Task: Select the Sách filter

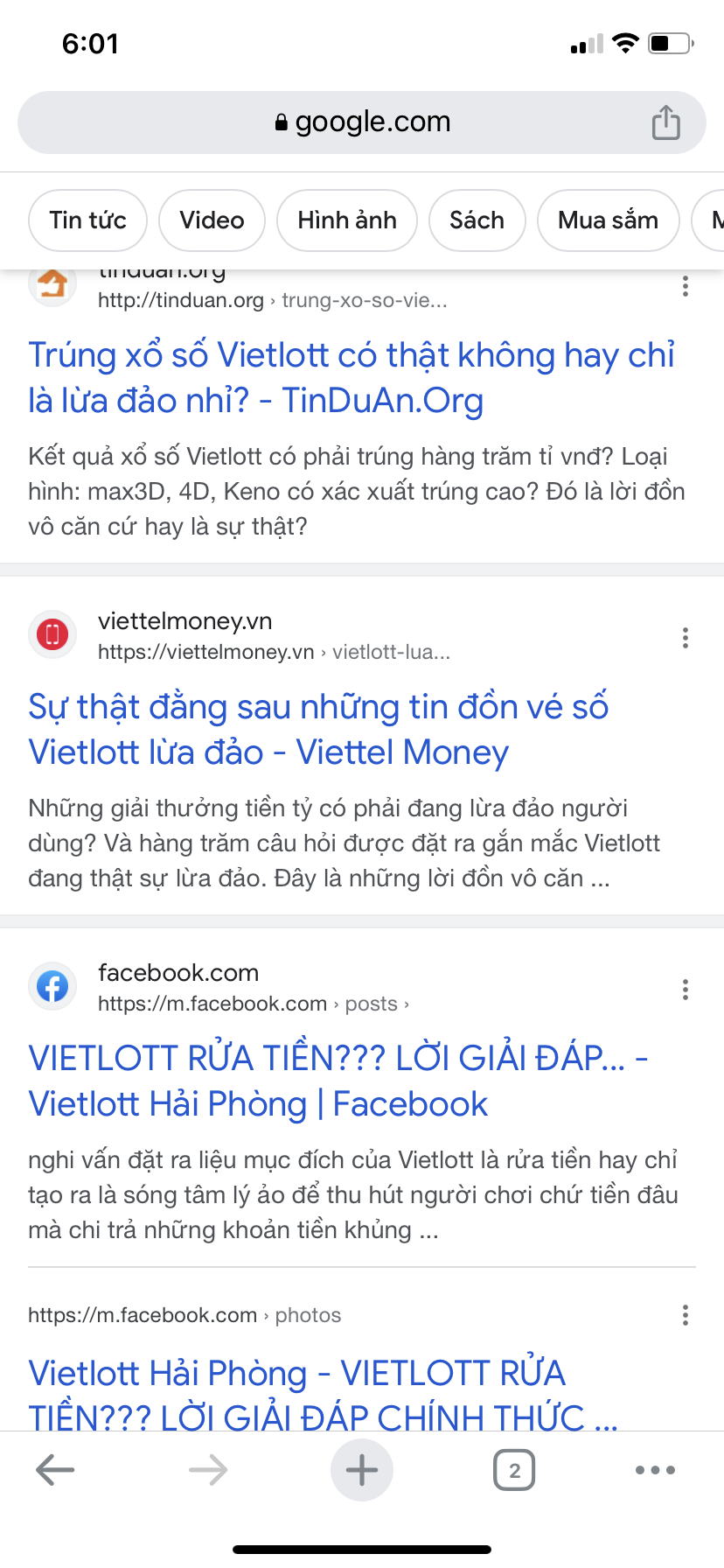Action: [x=477, y=220]
